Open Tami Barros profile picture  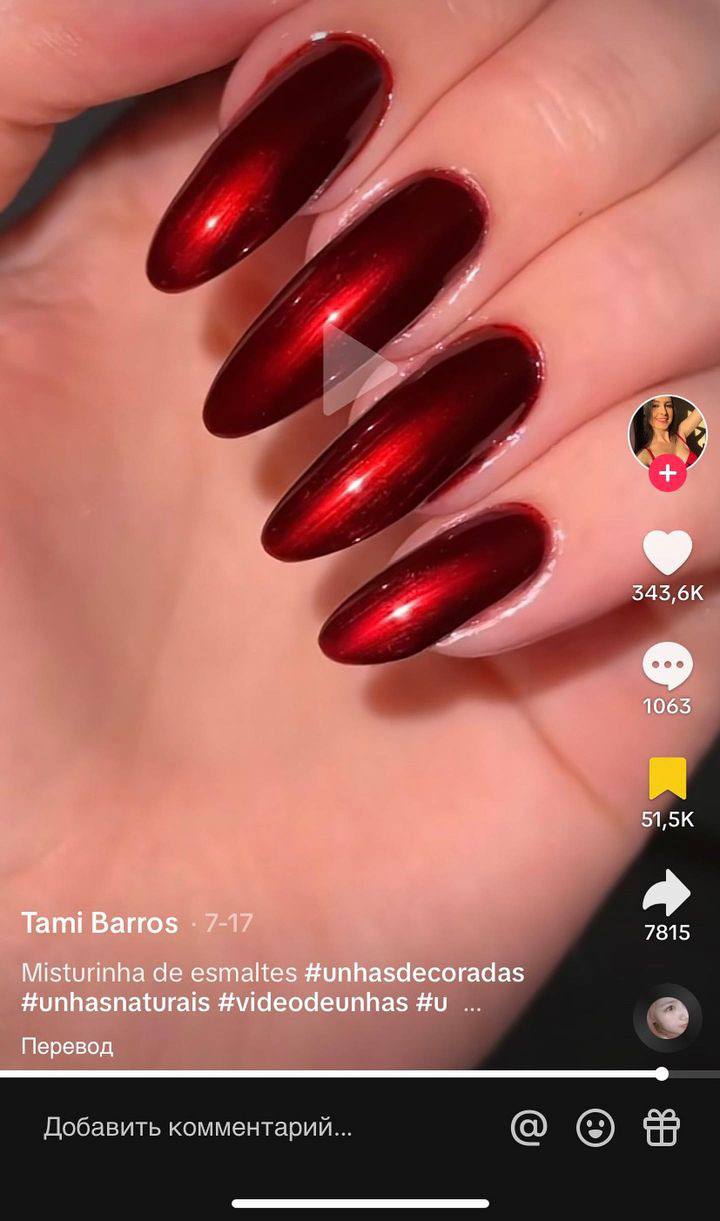667,433
